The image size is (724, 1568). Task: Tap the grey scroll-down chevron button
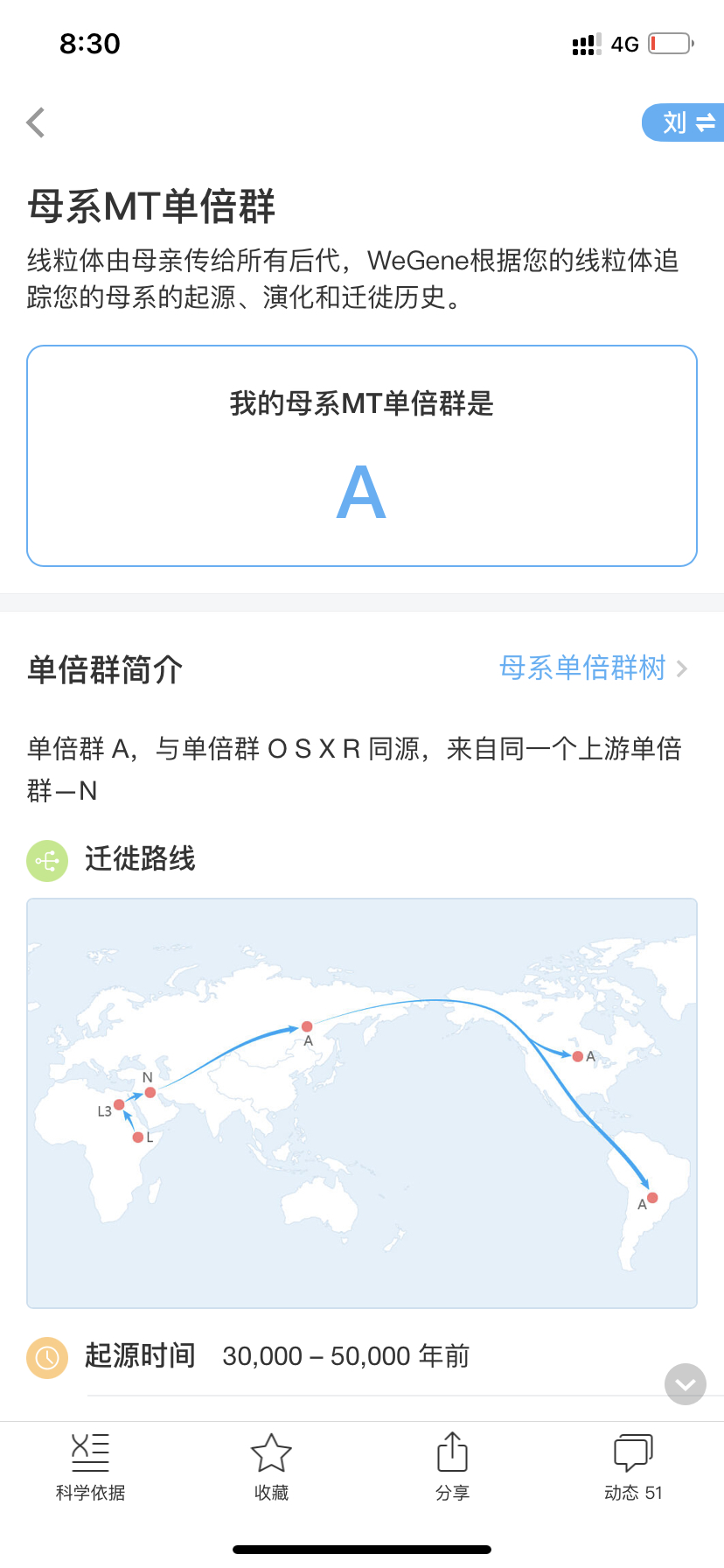[x=686, y=1384]
